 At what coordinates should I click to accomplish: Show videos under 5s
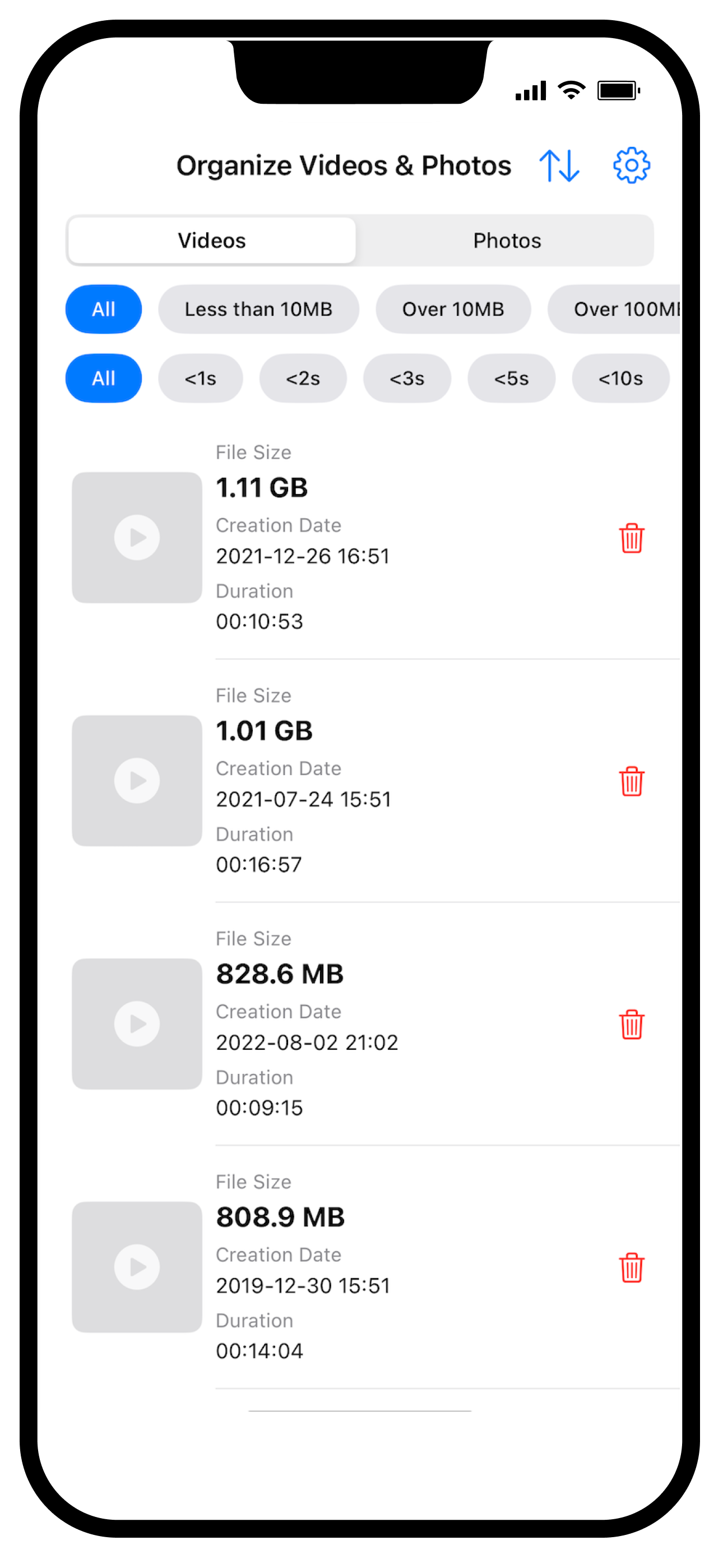click(511, 378)
